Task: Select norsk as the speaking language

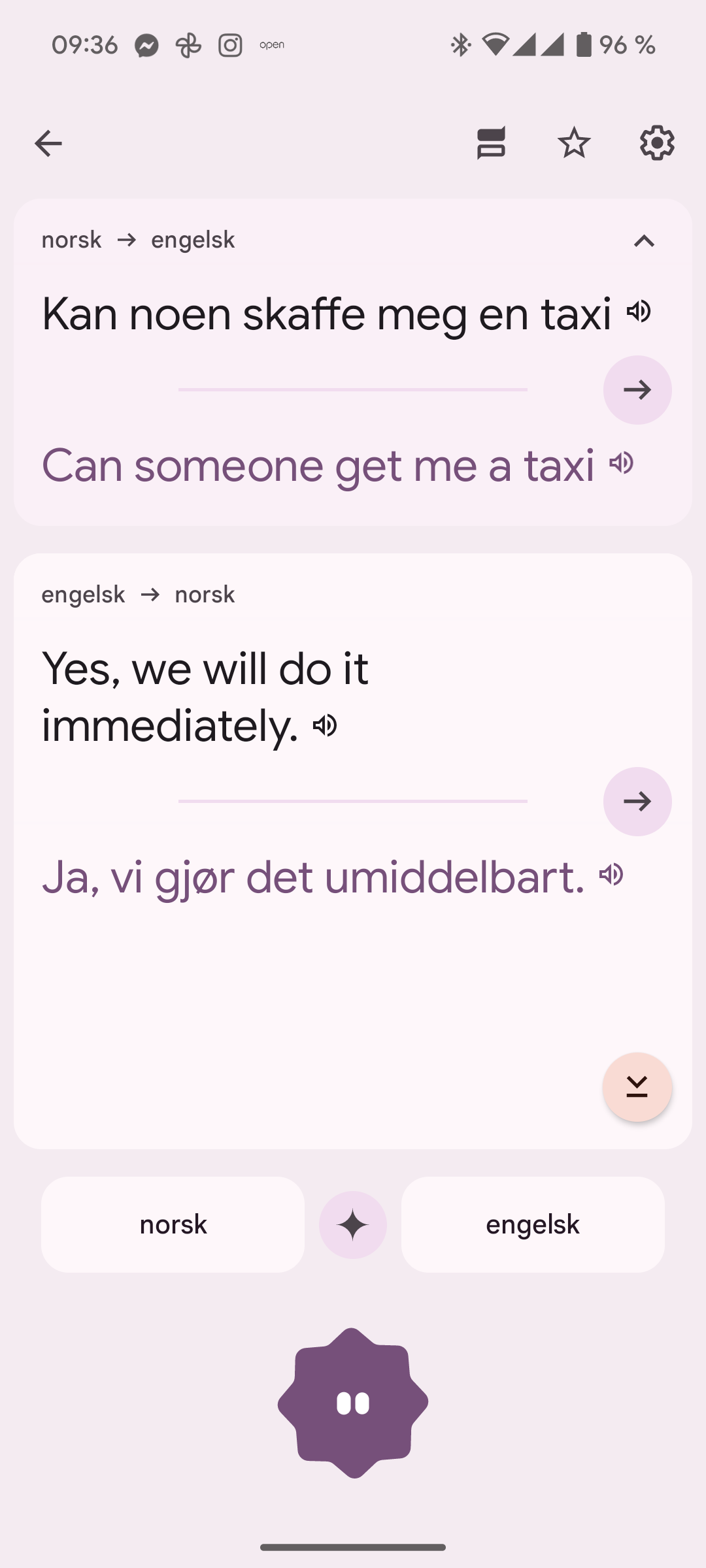Action: [x=173, y=1224]
